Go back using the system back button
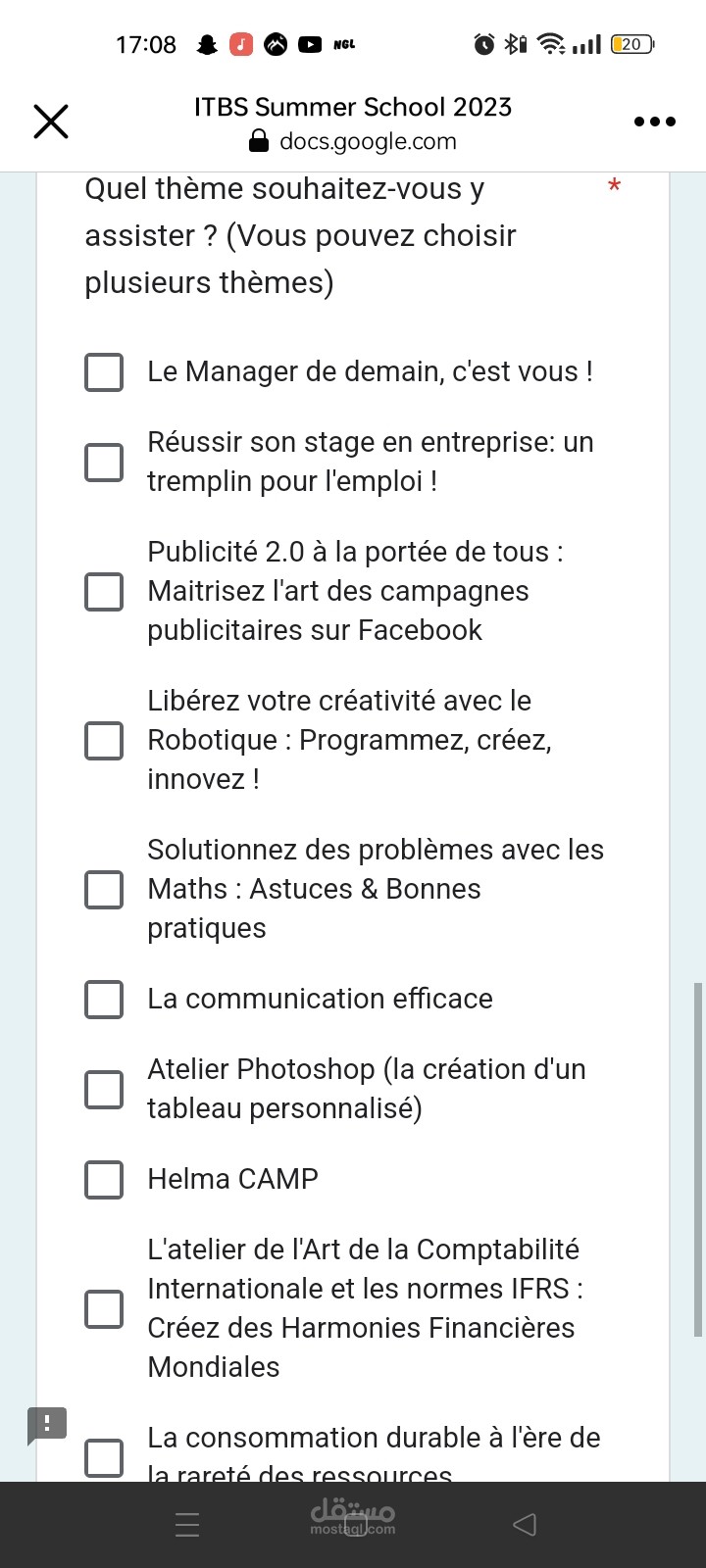The height and width of the screenshot is (1568, 706). (x=525, y=1525)
